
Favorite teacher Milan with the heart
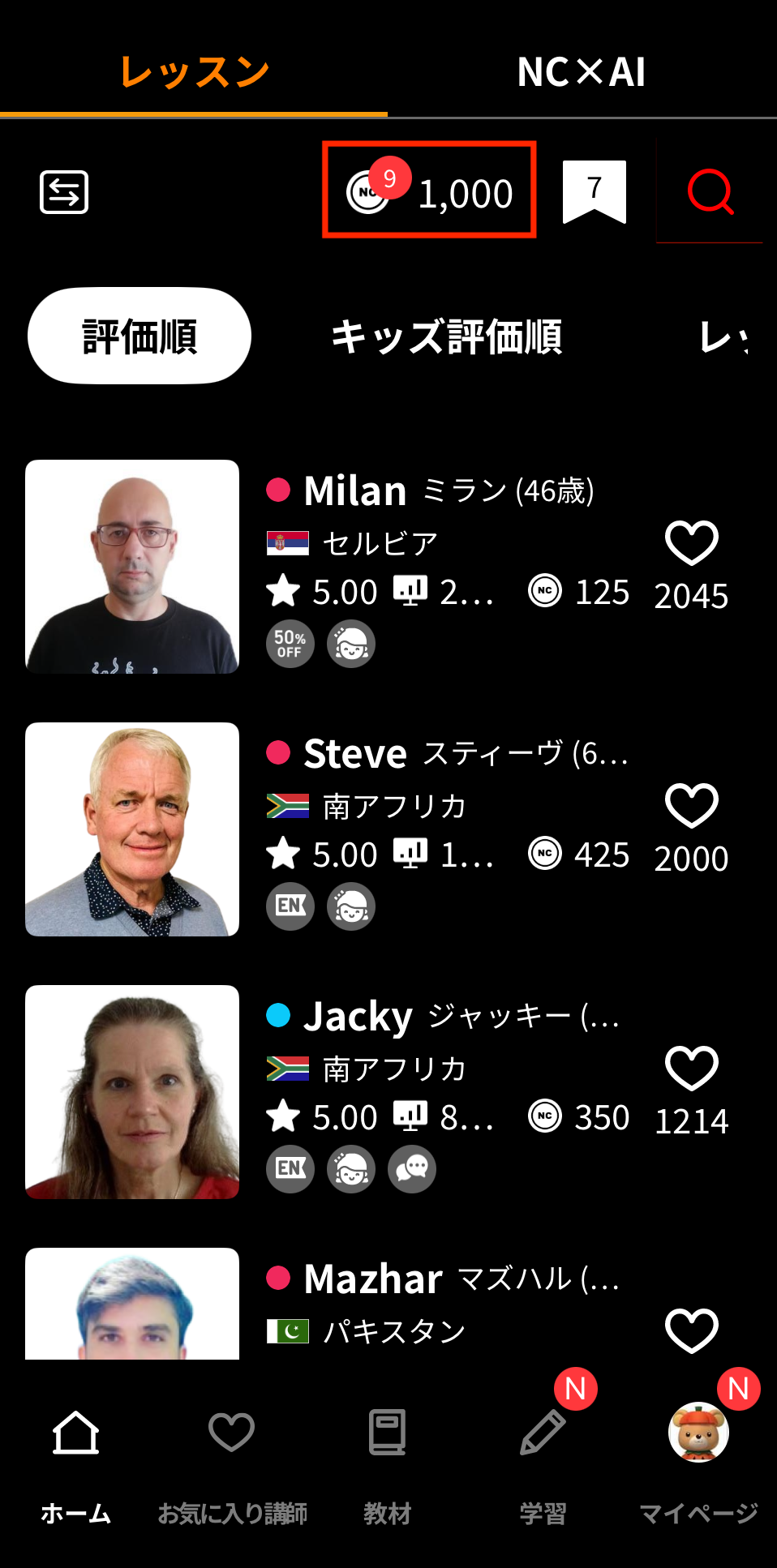click(x=691, y=543)
